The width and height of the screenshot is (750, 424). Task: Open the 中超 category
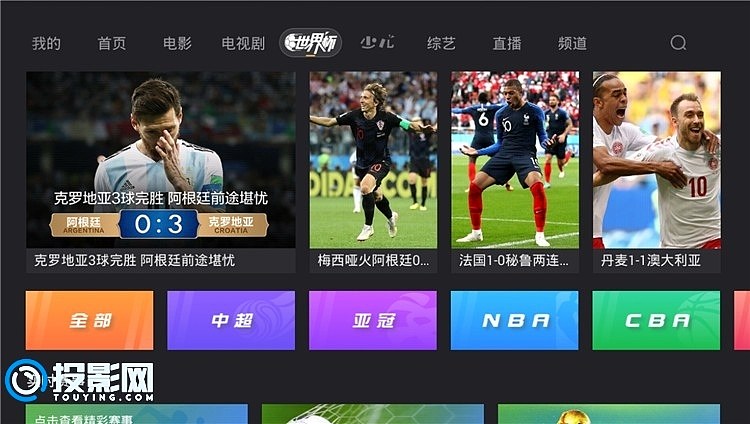coord(231,320)
